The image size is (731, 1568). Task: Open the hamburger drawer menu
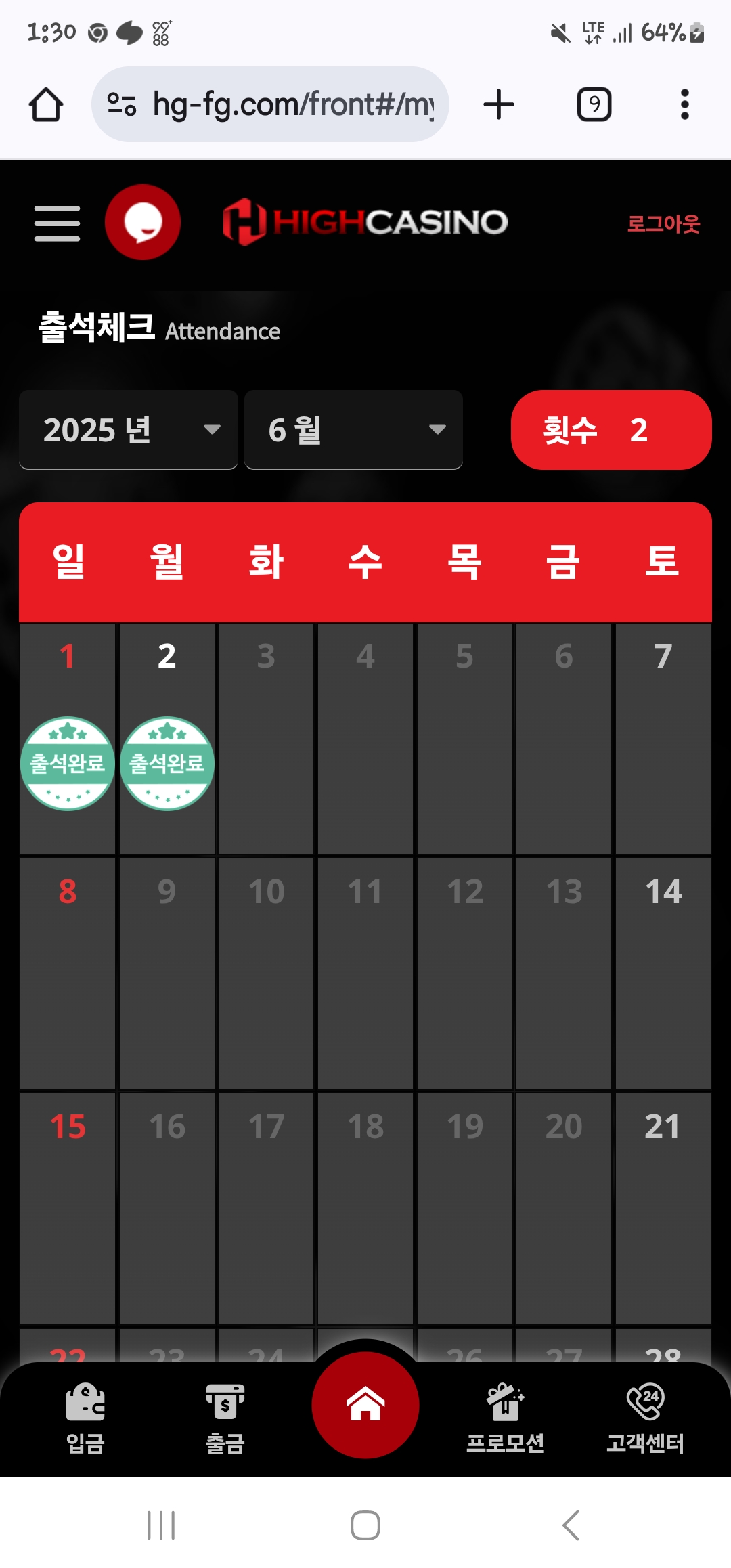57,223
